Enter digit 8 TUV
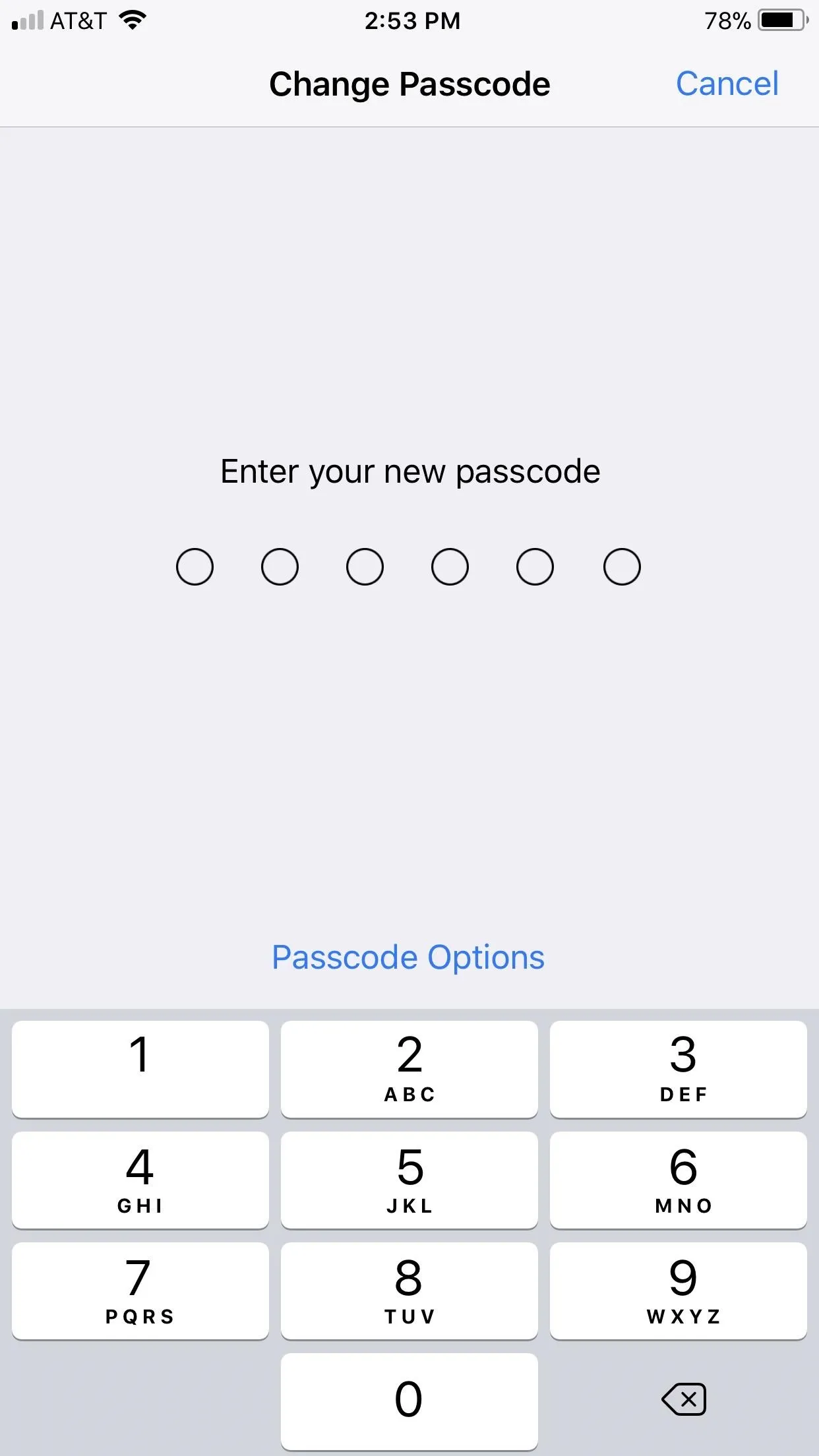Viewport: 819px width, 1456px height. point(409,1290)
